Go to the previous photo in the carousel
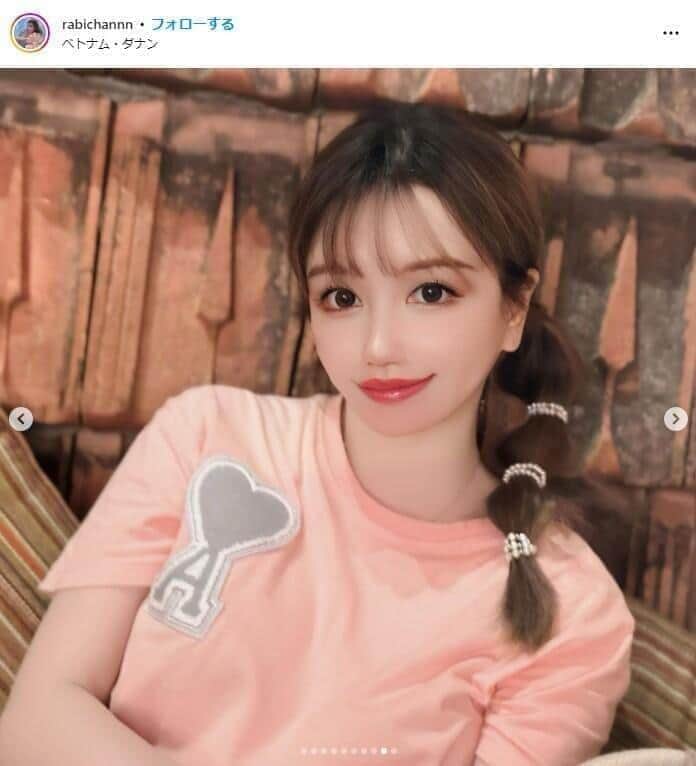This screenshot has height=766, width=696. click(x=20, y=419)
